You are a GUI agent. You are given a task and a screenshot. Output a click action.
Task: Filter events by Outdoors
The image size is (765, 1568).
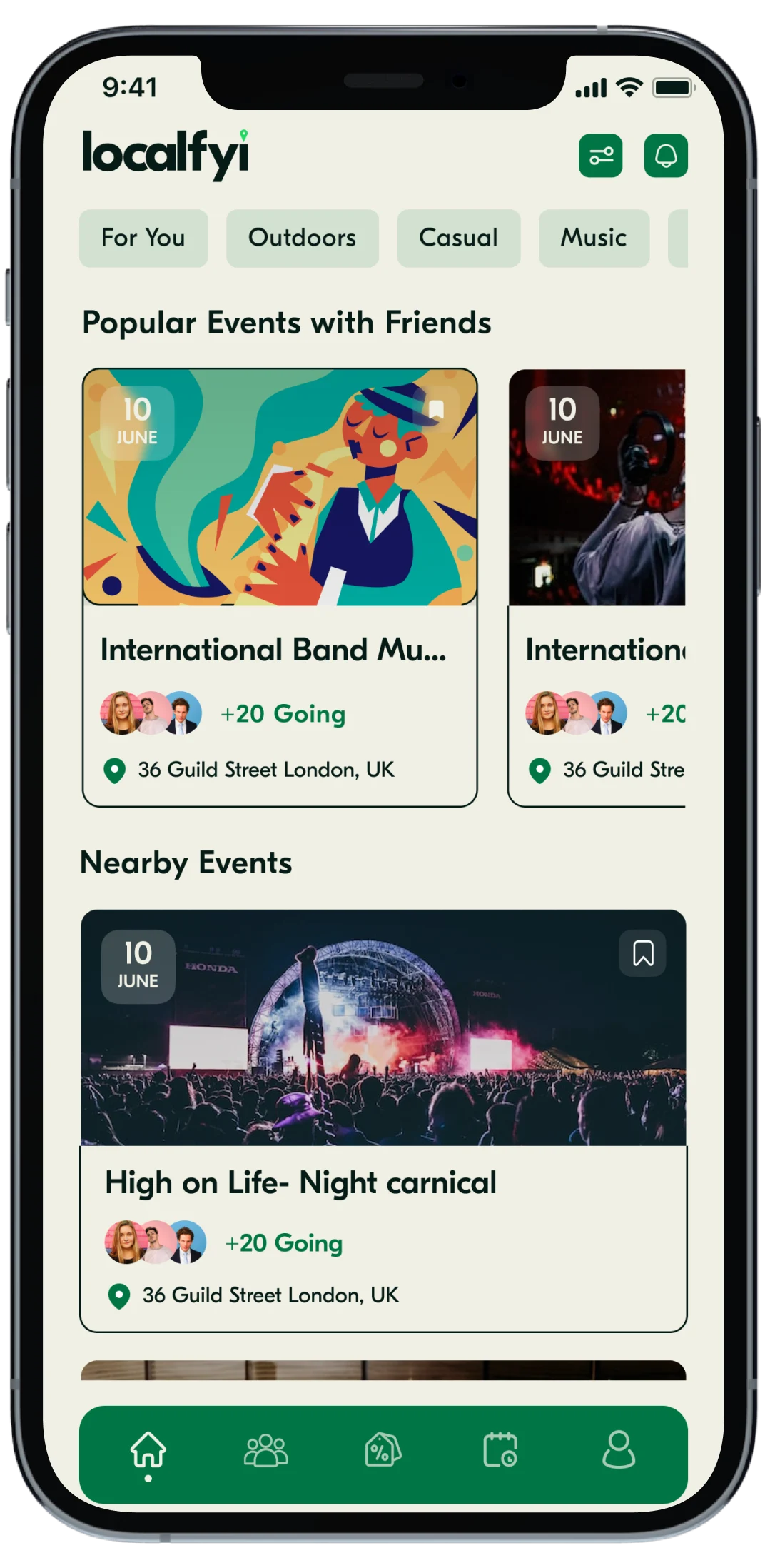pos(302,238)
